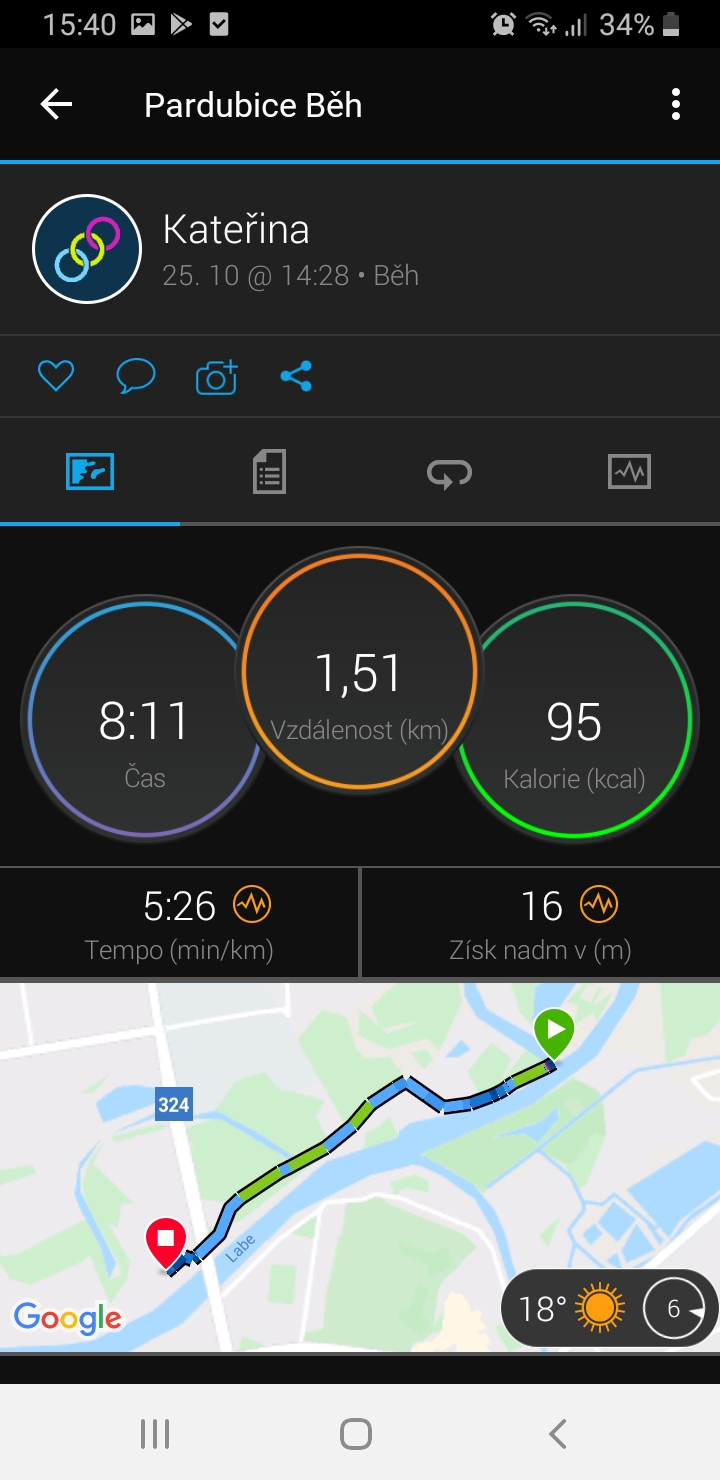This screenshot has width=720, height=1480.
Task: Select the overview map tab
Action: tap(90, 471)
